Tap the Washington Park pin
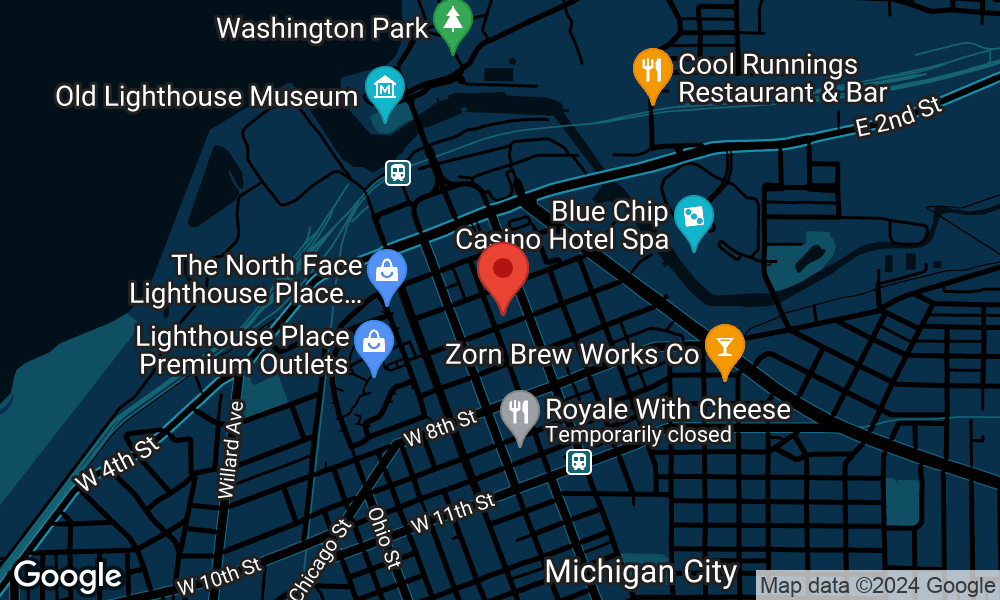1000x600 pixels. coord(453,22)
